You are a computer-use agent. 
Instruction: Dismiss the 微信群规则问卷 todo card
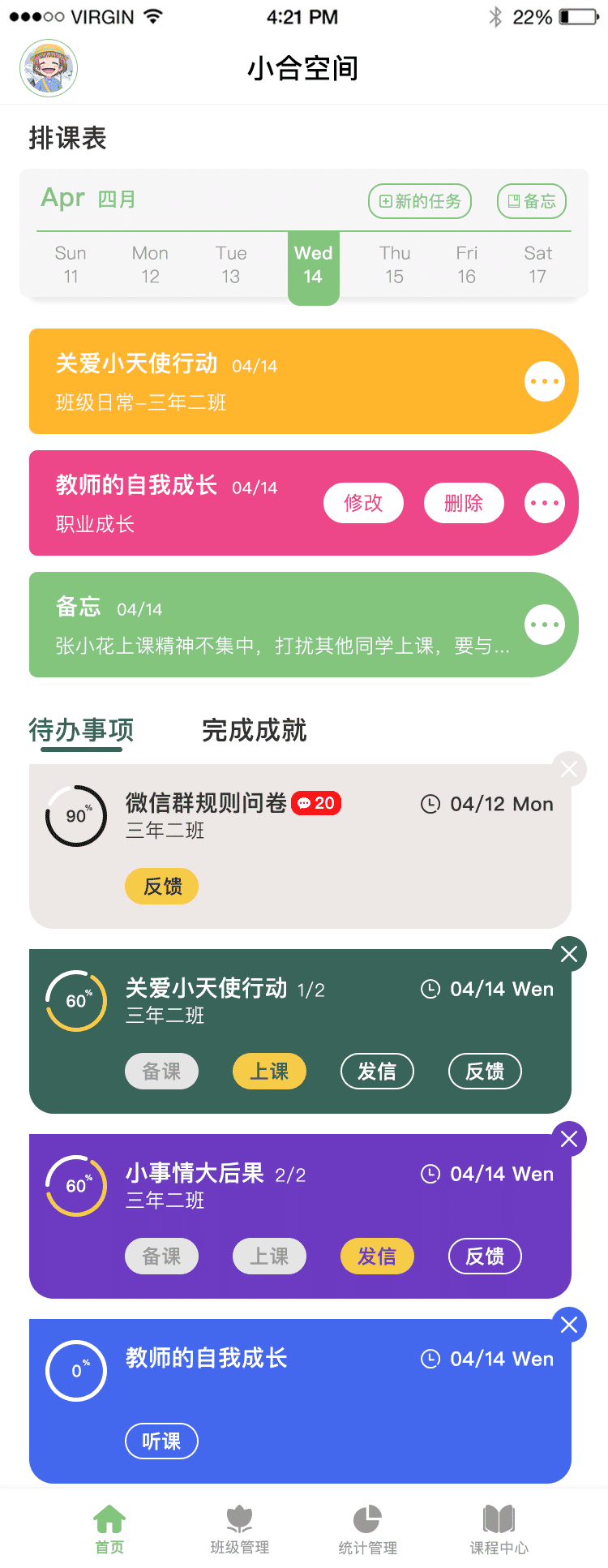pyautogui.click(x=569, y=769)
